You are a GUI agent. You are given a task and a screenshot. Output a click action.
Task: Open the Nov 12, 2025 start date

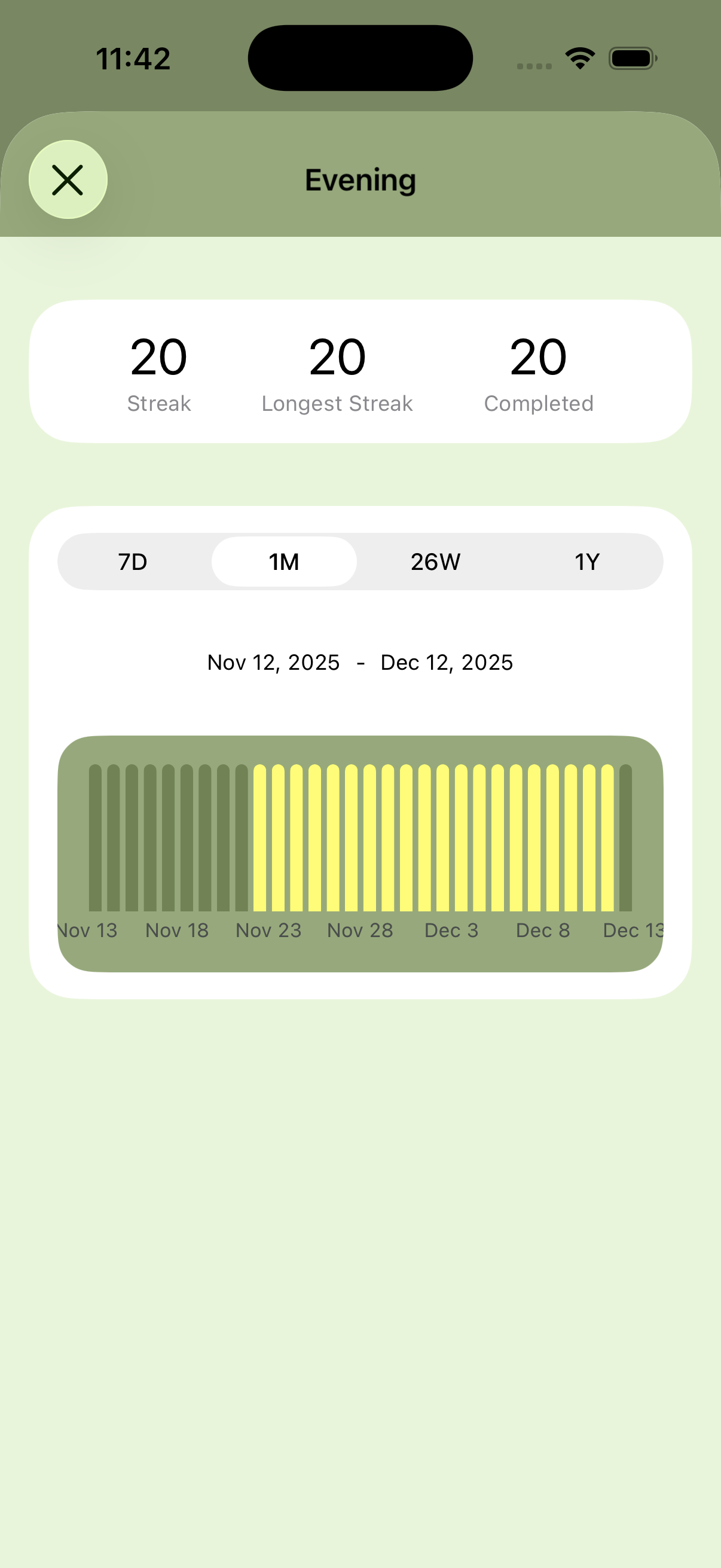(x=273, y=662)
